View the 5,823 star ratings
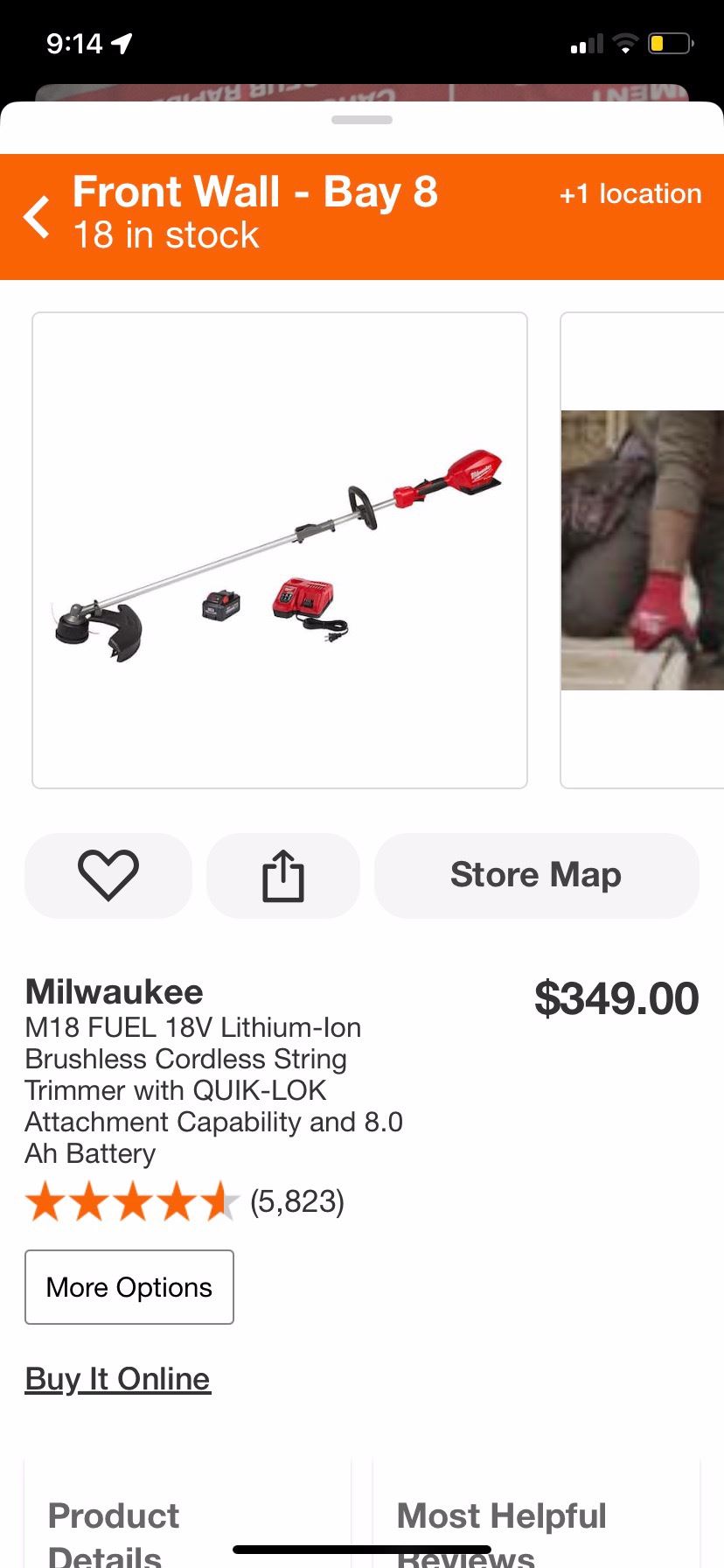 [185, 1201]
